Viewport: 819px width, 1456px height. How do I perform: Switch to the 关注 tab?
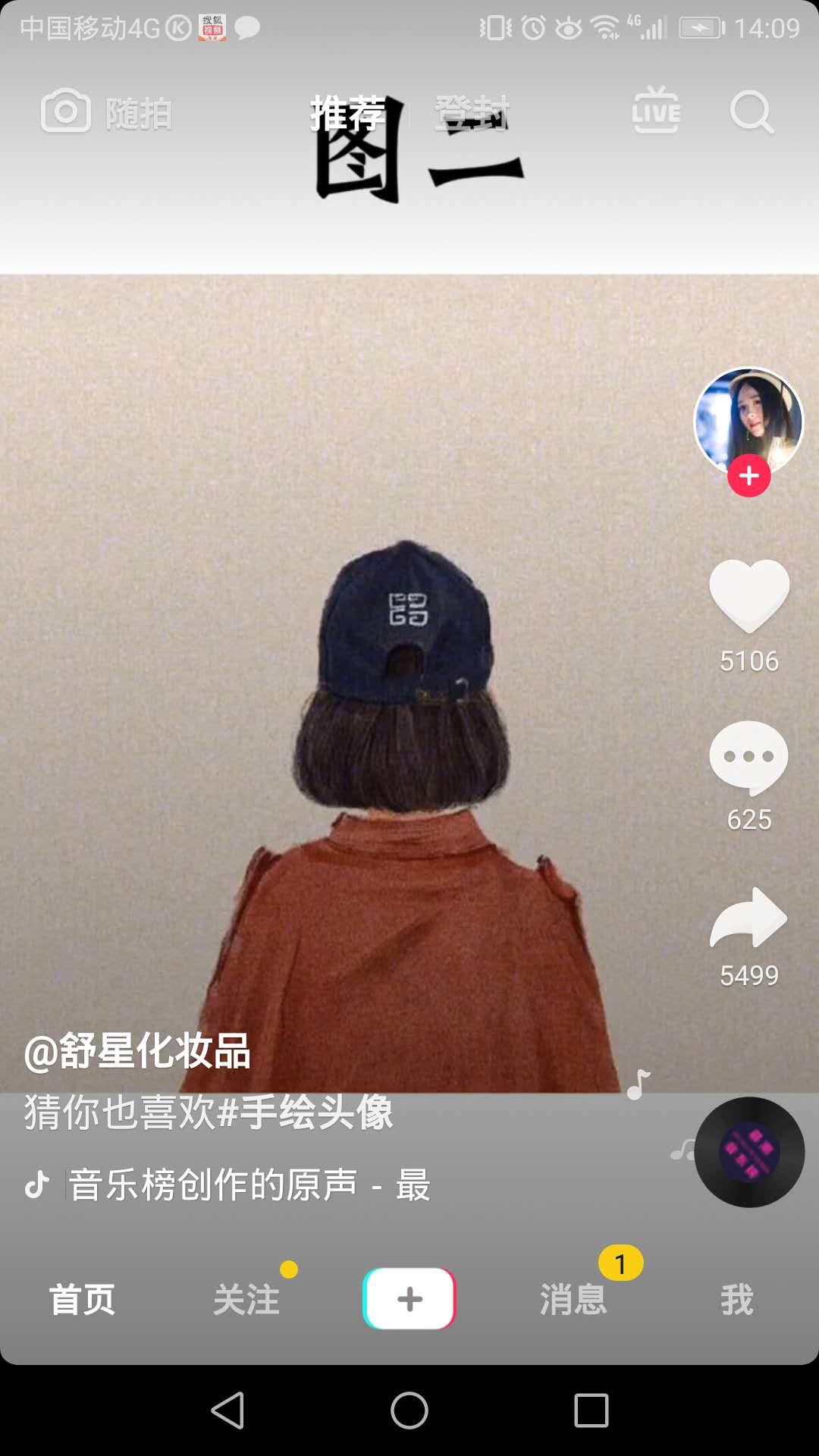[x=246, y=1300]
